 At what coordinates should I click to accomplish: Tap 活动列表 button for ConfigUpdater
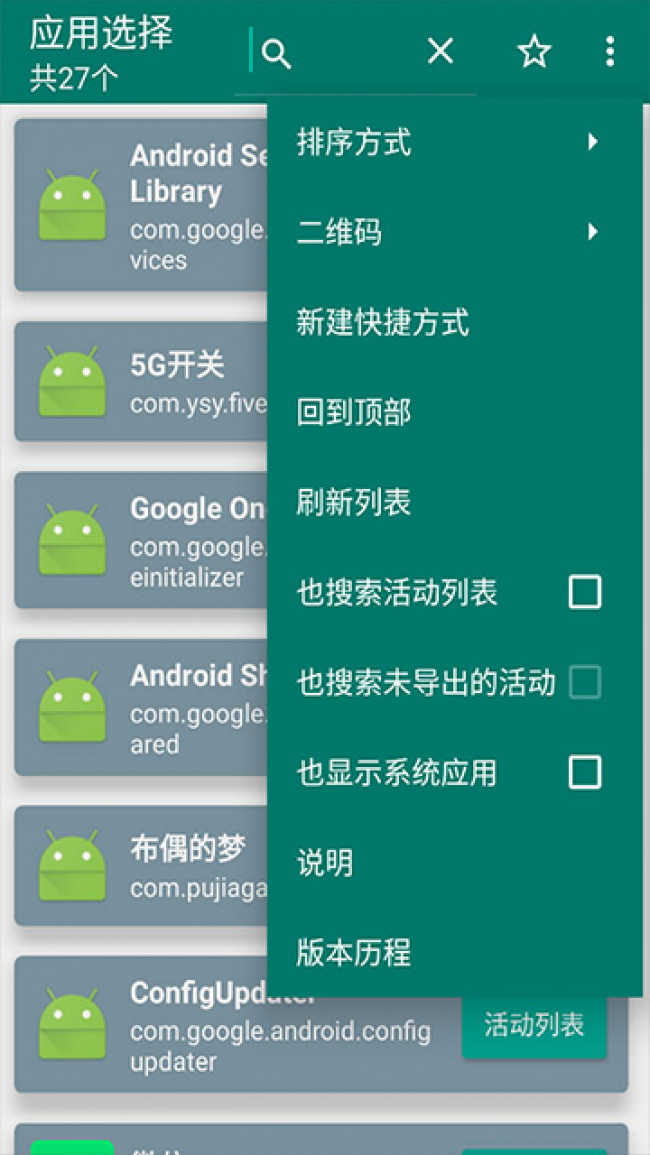point(534,1025)
